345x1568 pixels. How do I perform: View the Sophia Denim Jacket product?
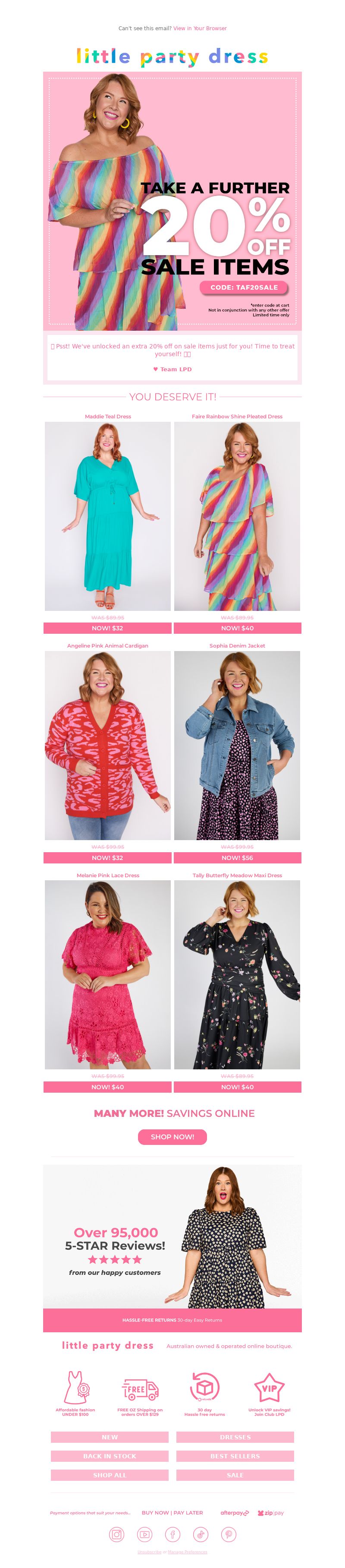[237, 745]
